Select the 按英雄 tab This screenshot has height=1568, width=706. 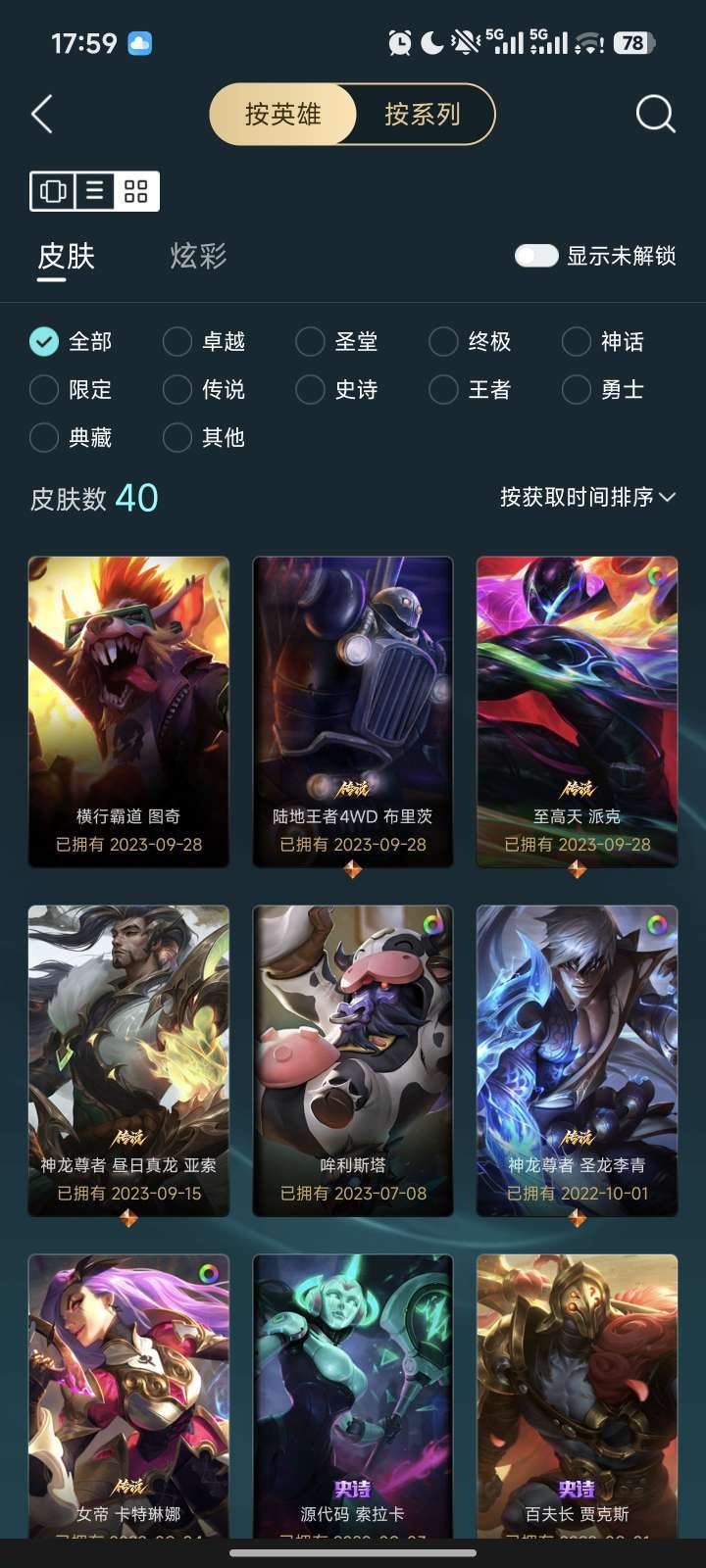[281, 114]
